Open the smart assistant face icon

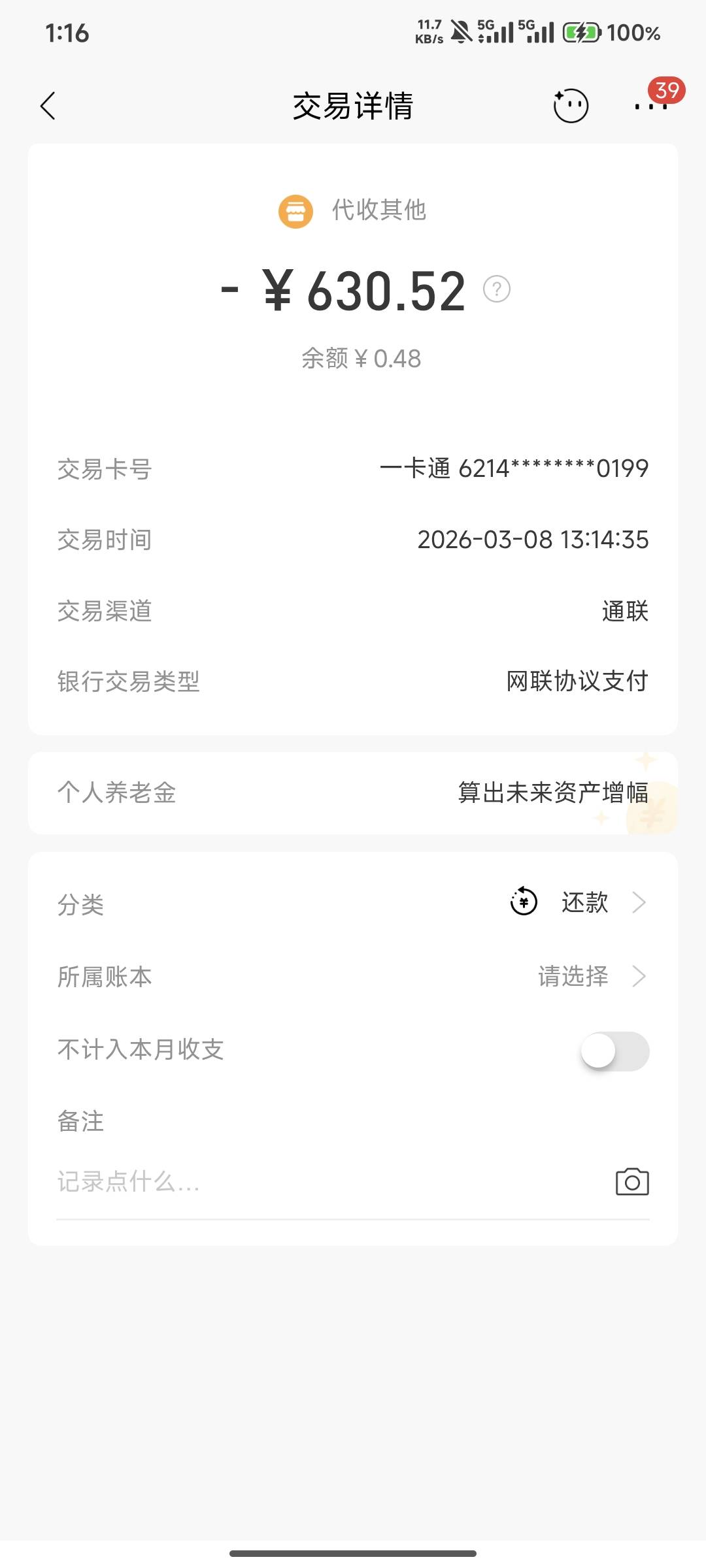[x=571, y=106]
